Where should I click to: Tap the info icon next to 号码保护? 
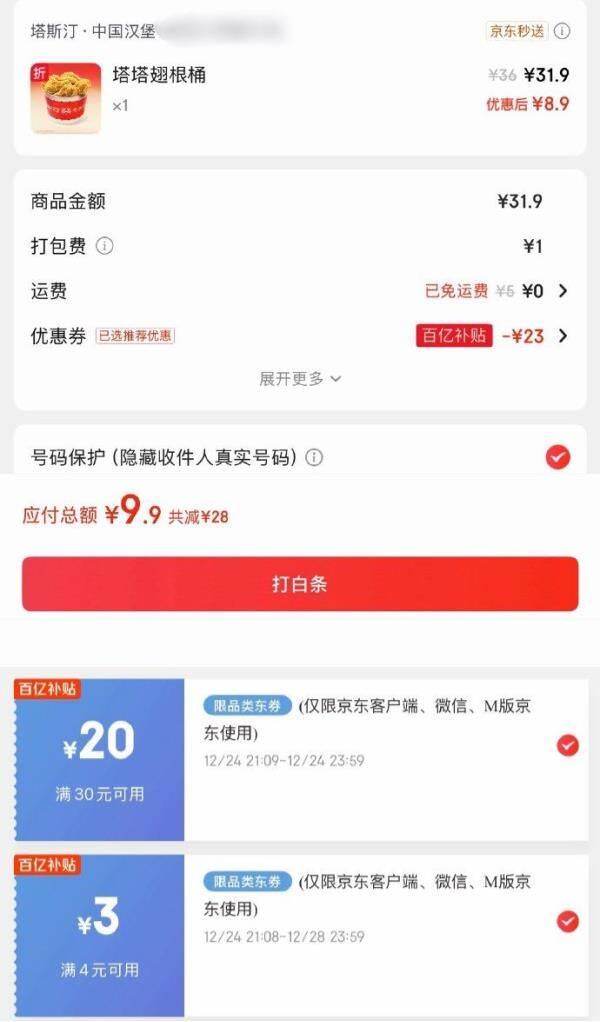pyautogui.click(x=314, y=458)
